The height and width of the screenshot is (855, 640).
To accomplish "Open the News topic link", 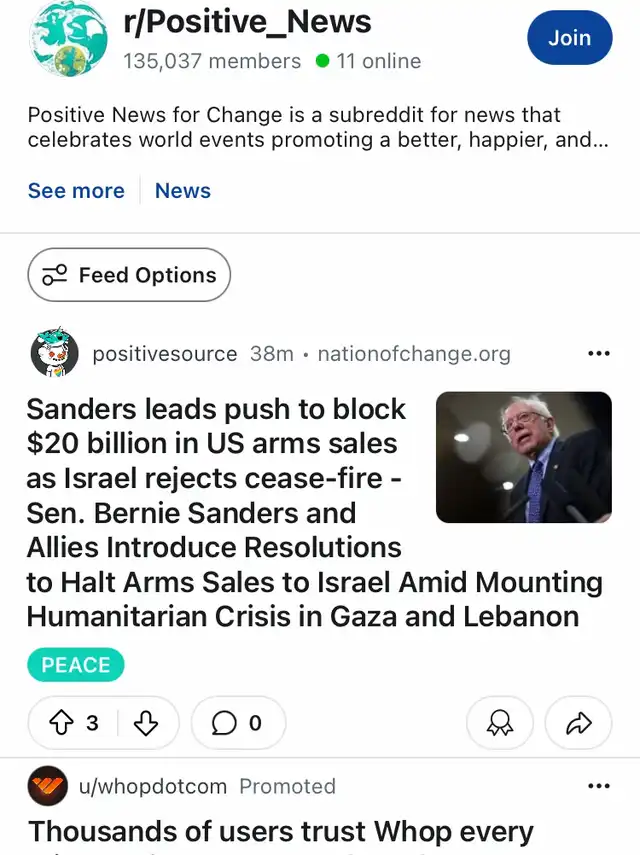I will click(183, 191).
